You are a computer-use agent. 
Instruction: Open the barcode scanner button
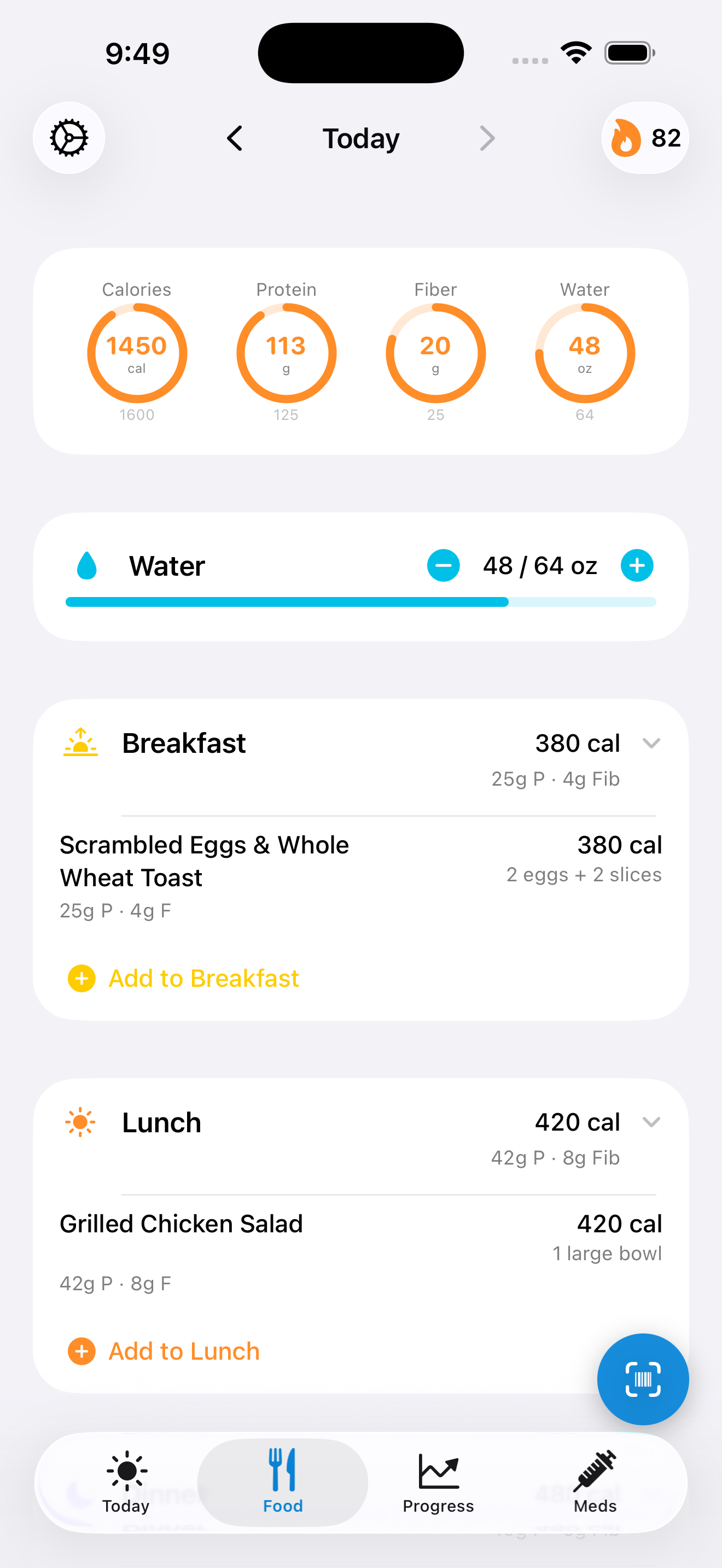tap(643, 1379)
